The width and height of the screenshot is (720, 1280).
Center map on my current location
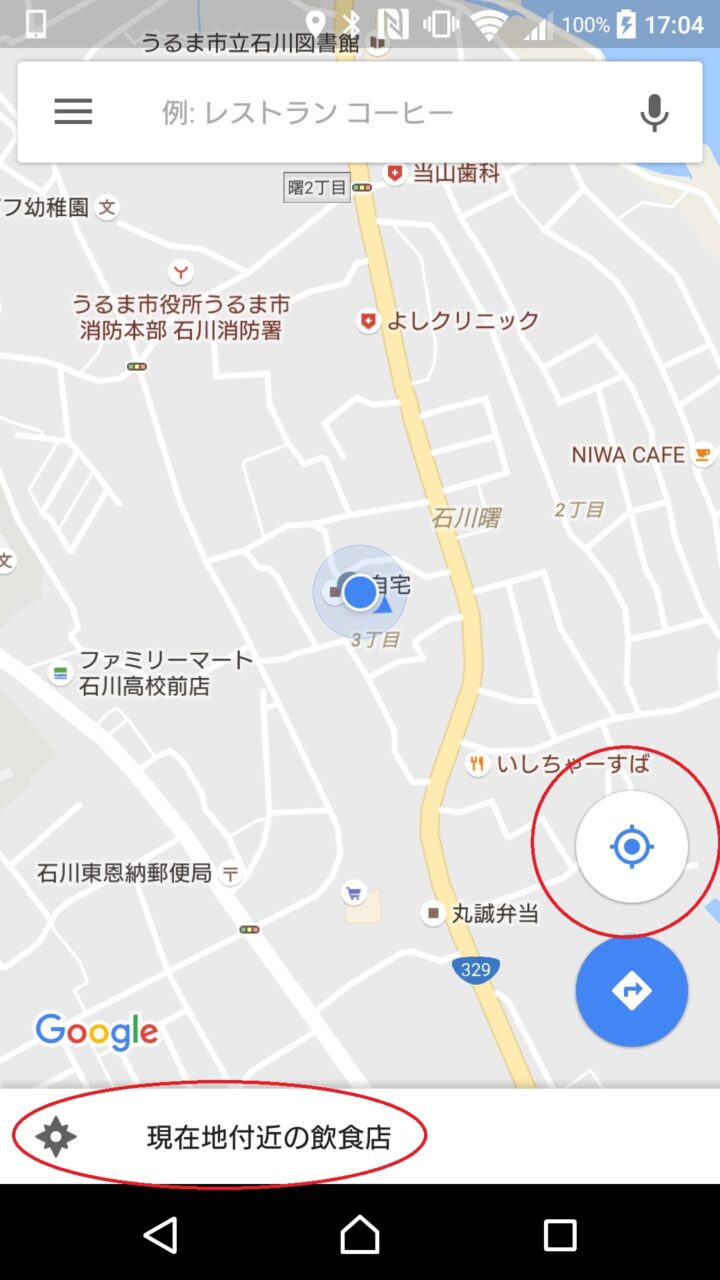(x=631, y=847)
